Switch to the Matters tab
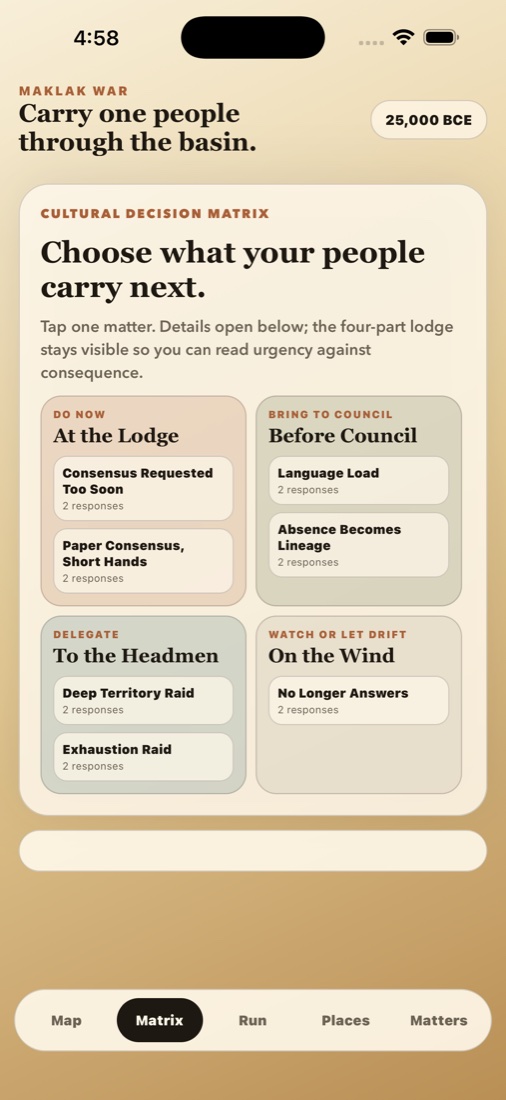Image resolution: width=506 pixels, height=1100 pixels. point(439,1020)
